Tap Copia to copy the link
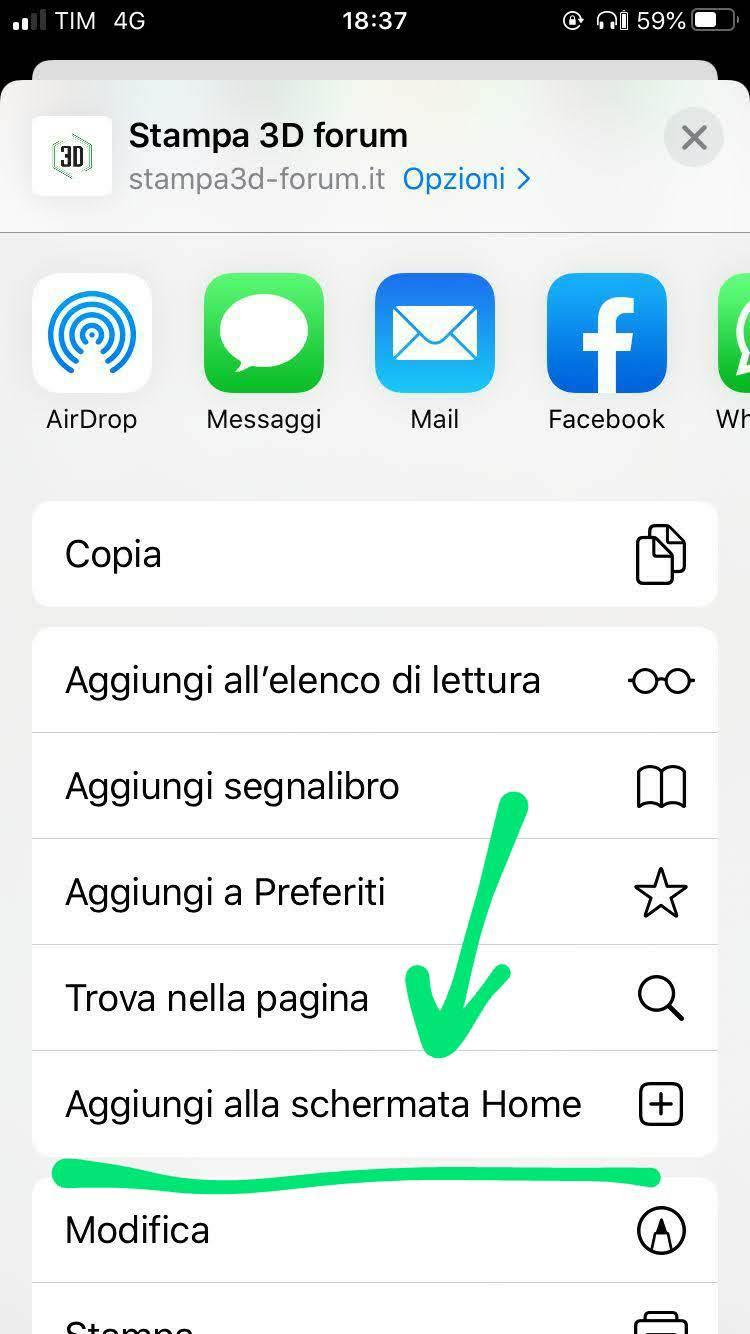The height and width of the screenshot is (1334, 750). coord(374,554)
